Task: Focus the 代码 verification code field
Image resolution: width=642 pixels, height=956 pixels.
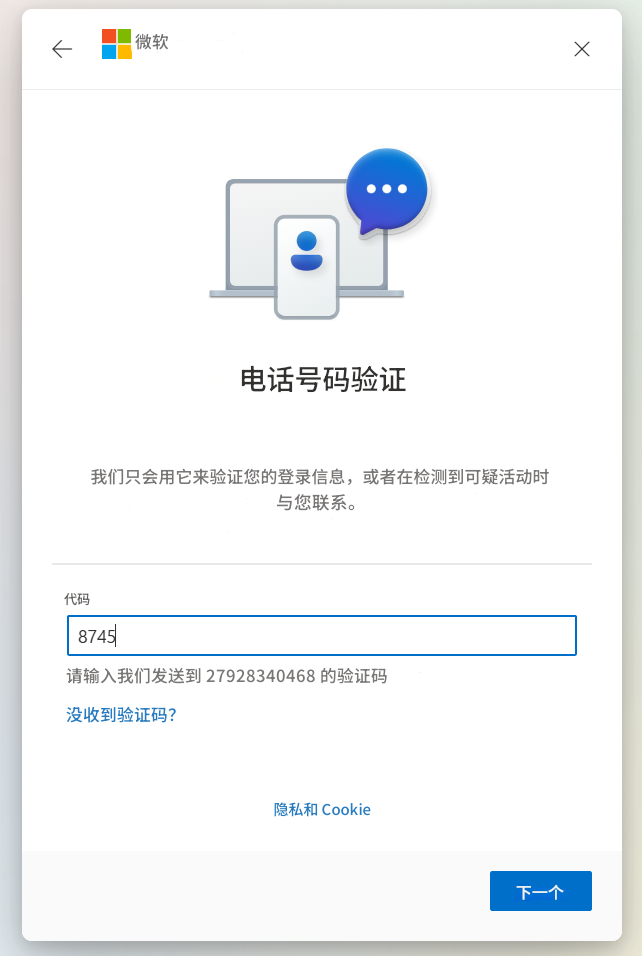Action: (x=321, y=635)
